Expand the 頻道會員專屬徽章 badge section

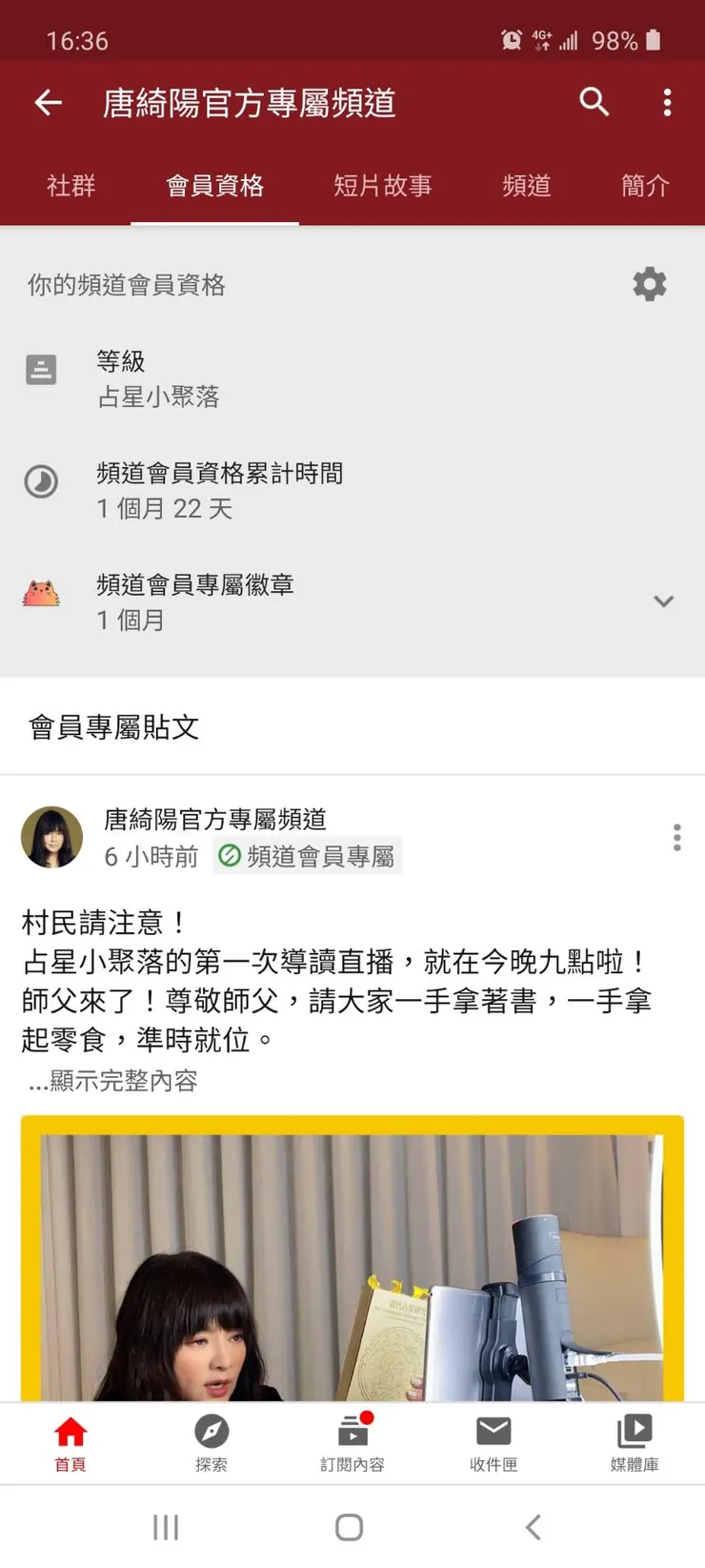coord(664,601)
